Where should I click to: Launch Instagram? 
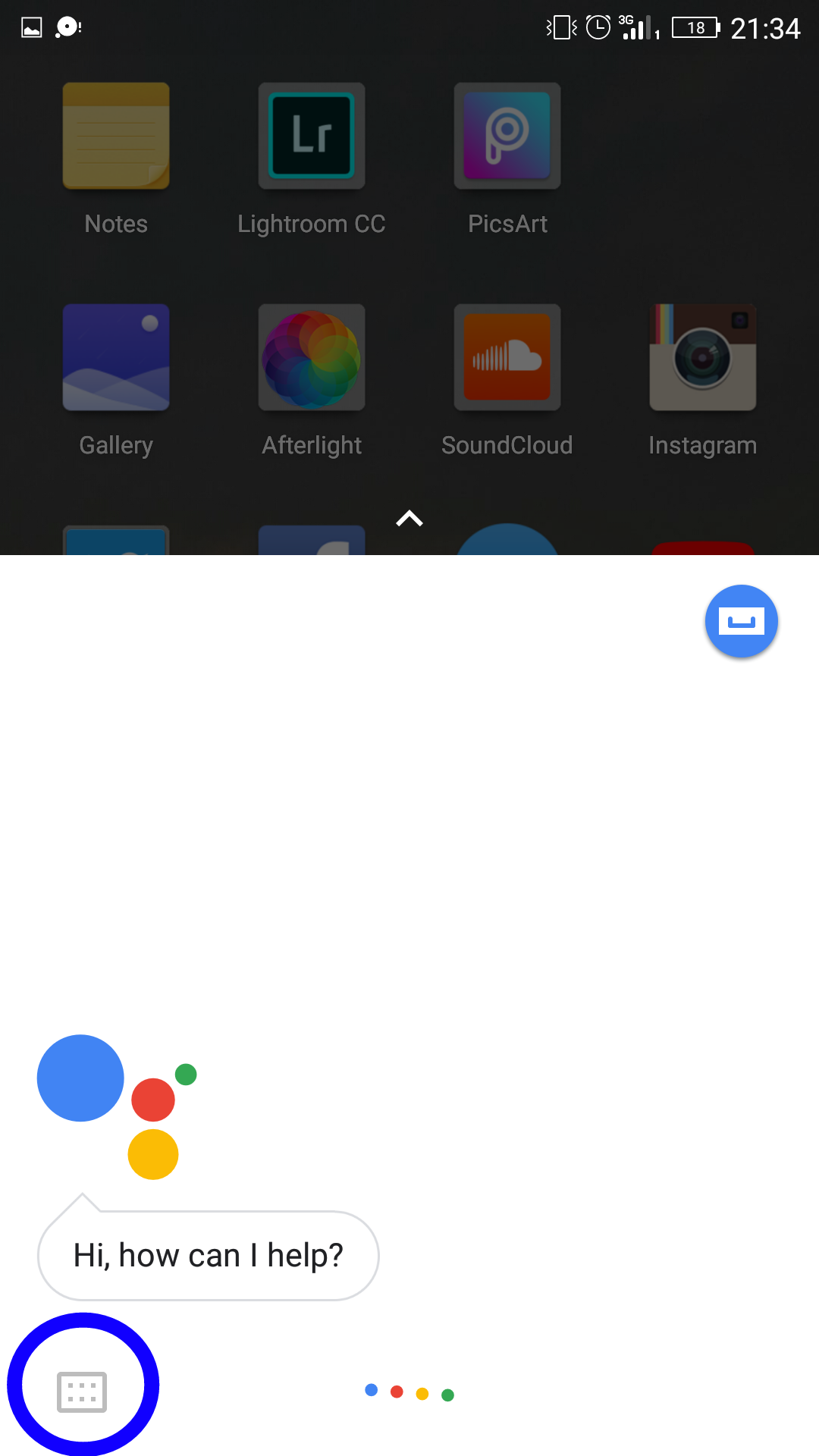pos(702,356)
